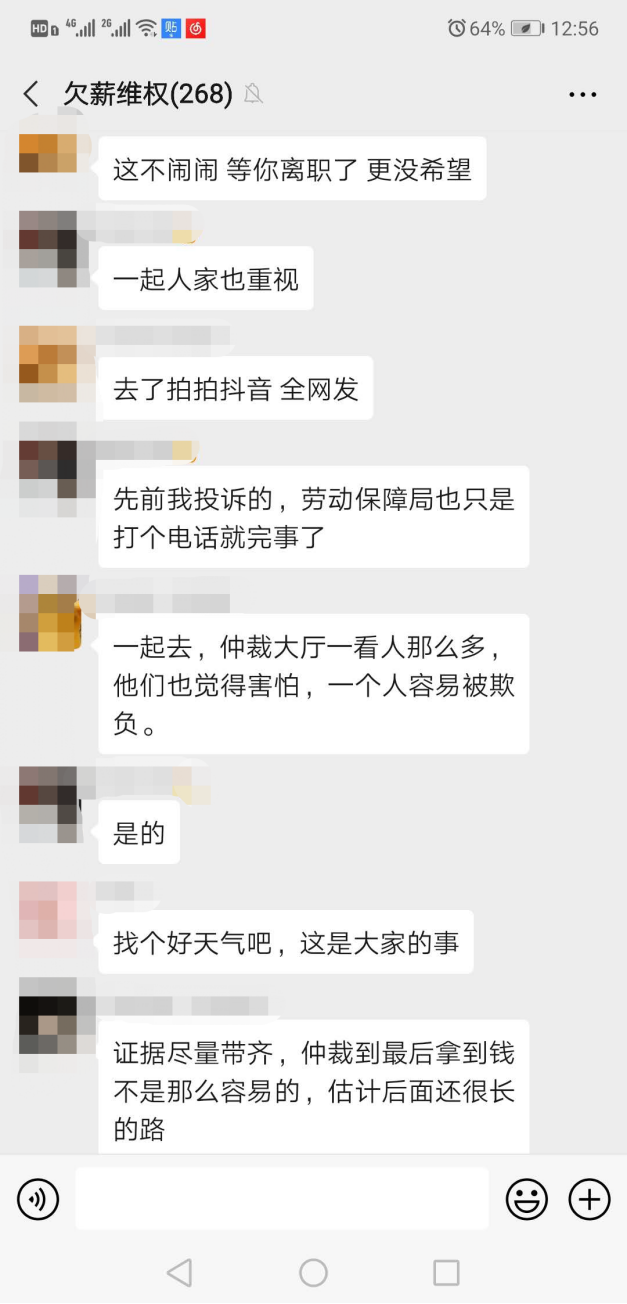Focus the message text field
Screen dimensions: 627x1304
[x=282, y=1198]
